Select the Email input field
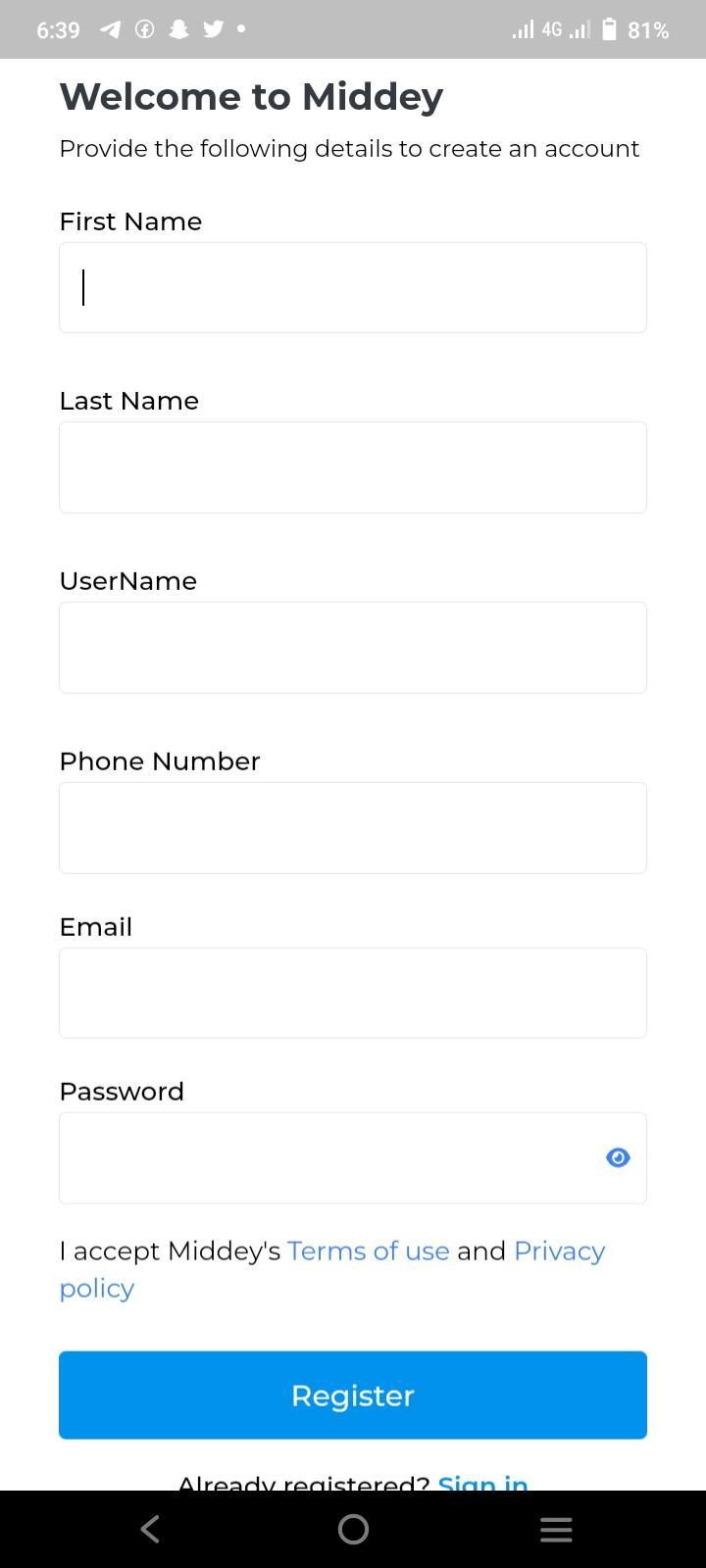 pos(353,993)
